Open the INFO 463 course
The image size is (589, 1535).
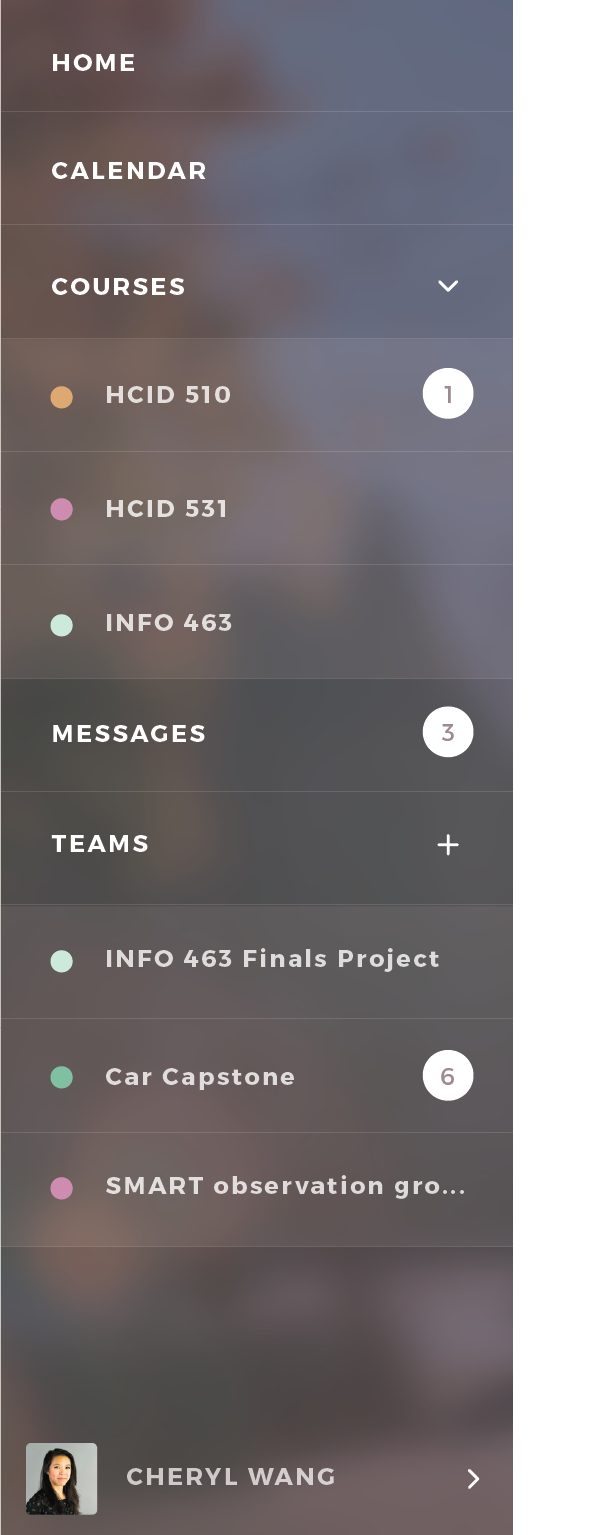click(256, 622)
